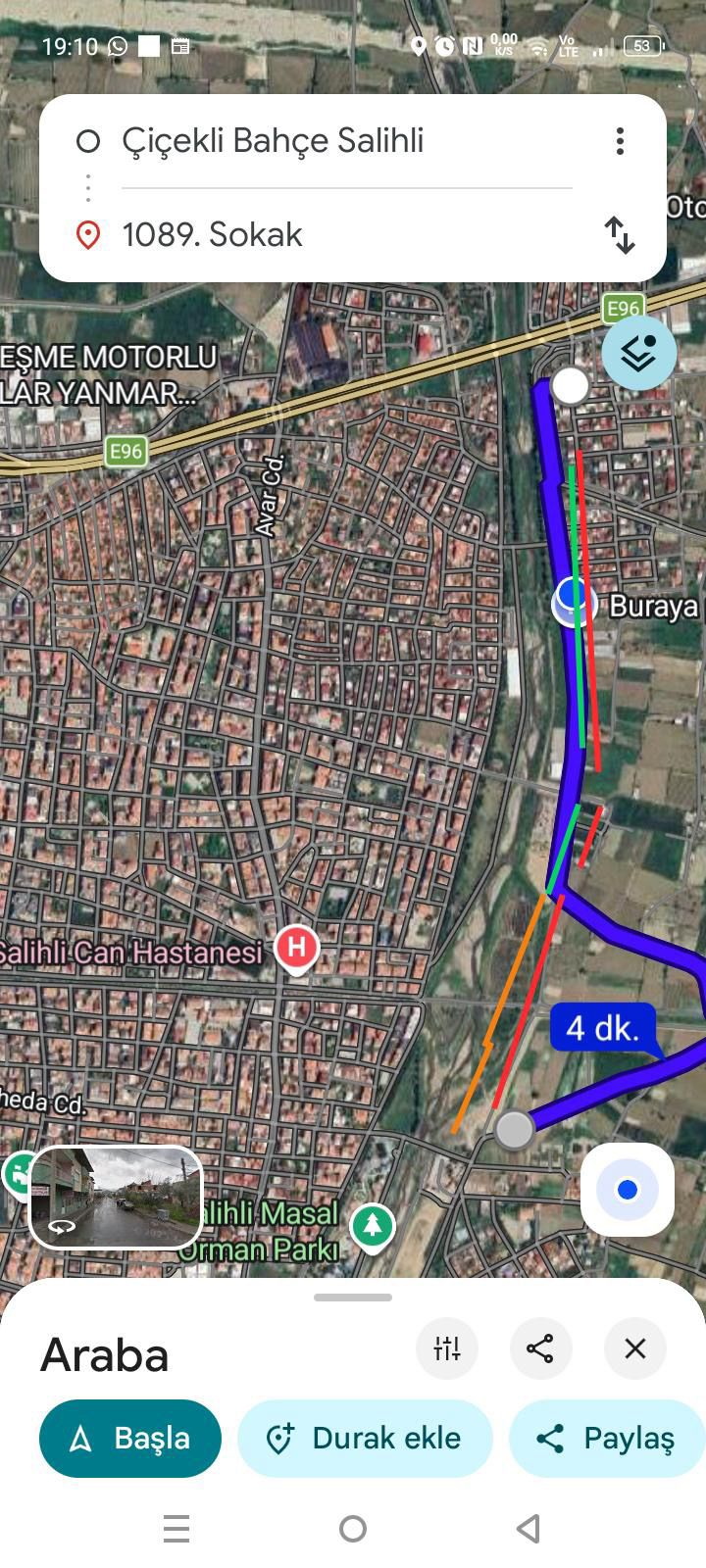Center map on my location
The height and width of the screenshot is (1568, 706).
(x=628, y=1190)
